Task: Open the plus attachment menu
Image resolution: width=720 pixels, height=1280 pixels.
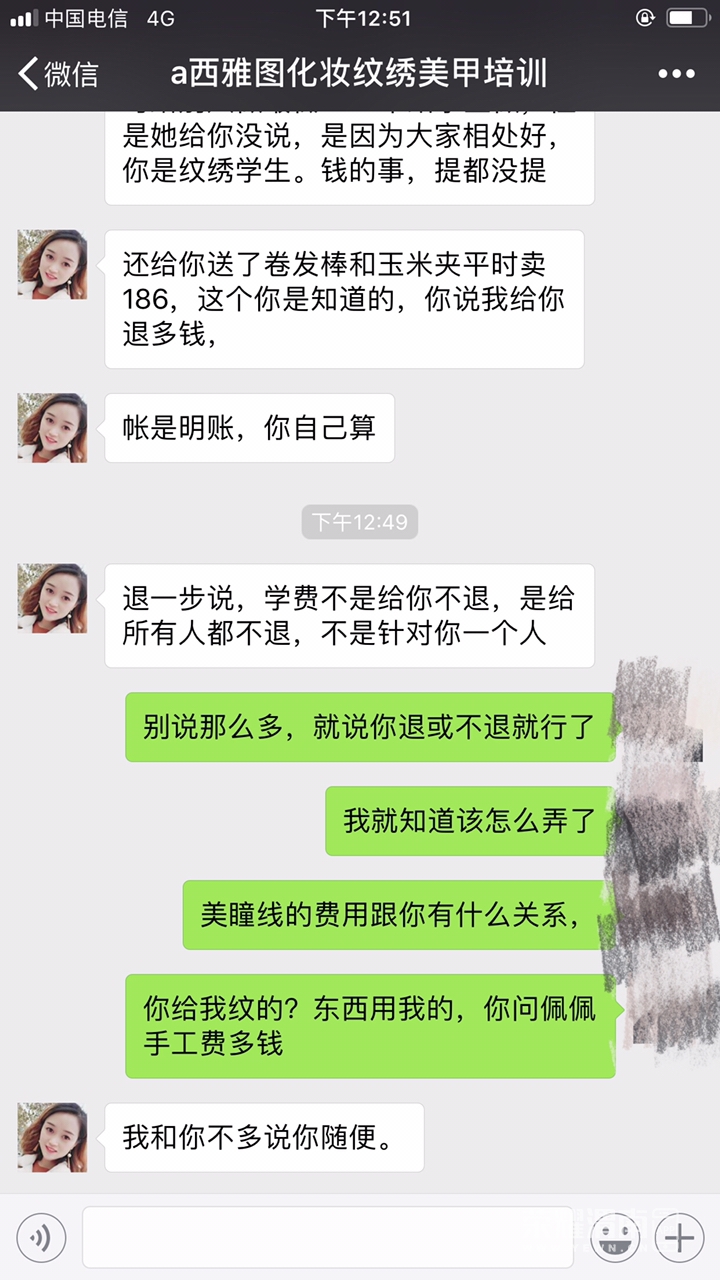Action: click(x=679, y=1238)
